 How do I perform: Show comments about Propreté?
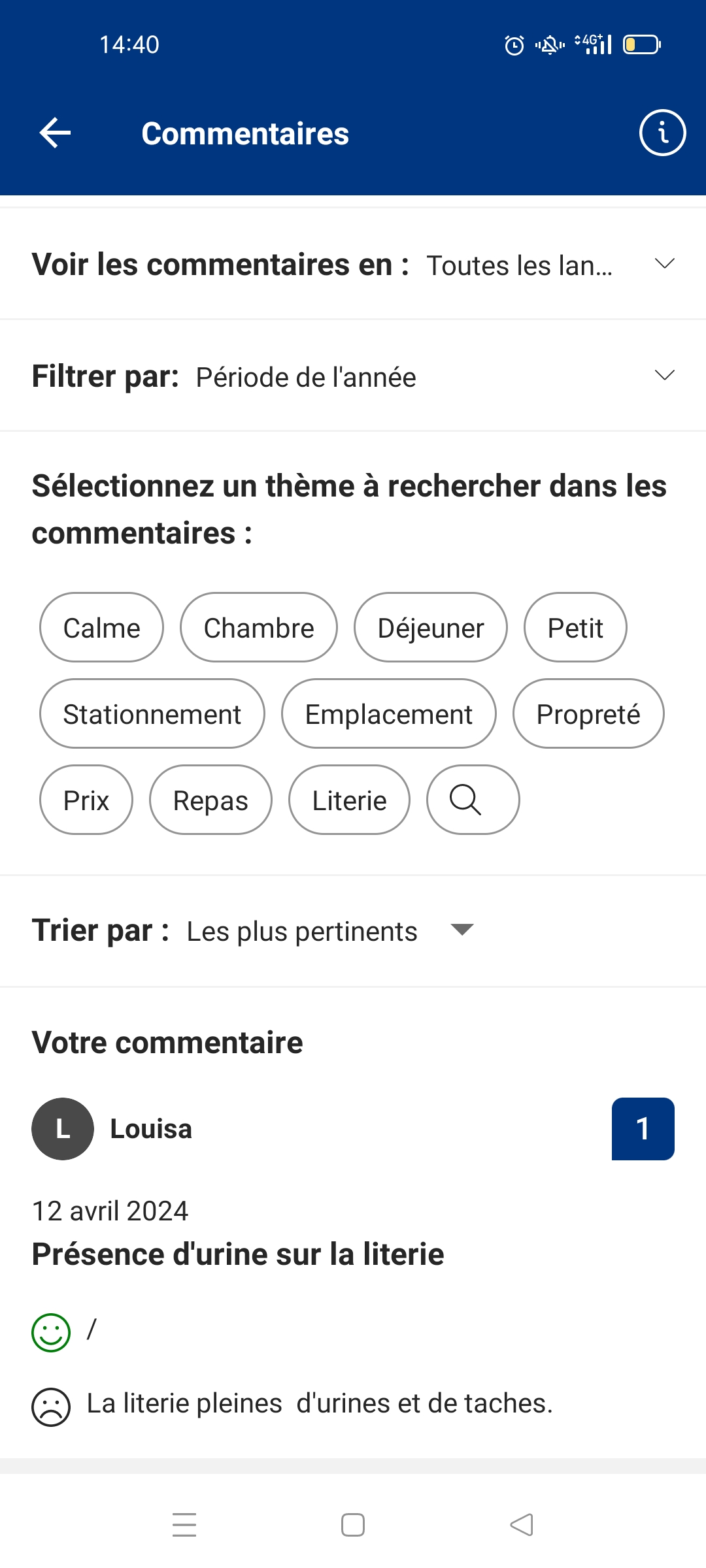click(588, 714)
